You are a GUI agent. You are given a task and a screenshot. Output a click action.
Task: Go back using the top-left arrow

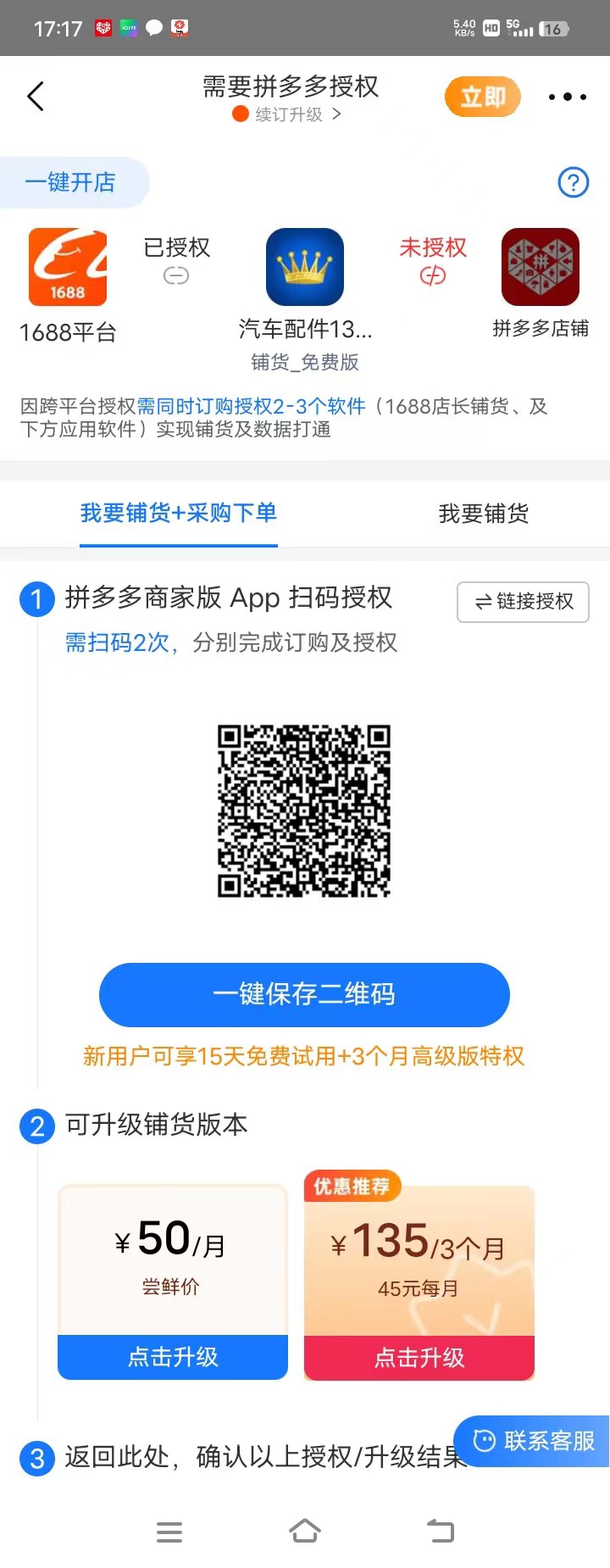point(36,97)
